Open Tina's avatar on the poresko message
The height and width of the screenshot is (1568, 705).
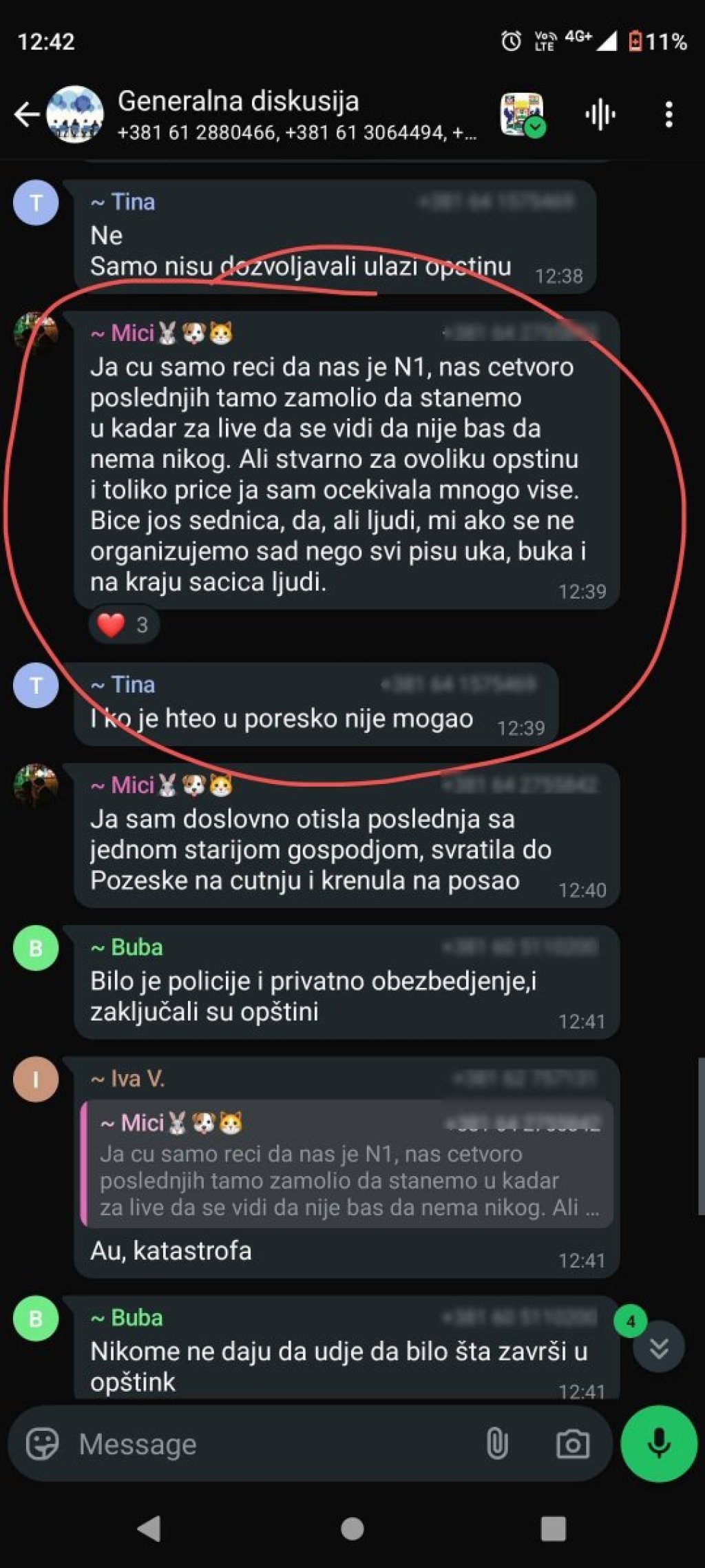point(36,685)
